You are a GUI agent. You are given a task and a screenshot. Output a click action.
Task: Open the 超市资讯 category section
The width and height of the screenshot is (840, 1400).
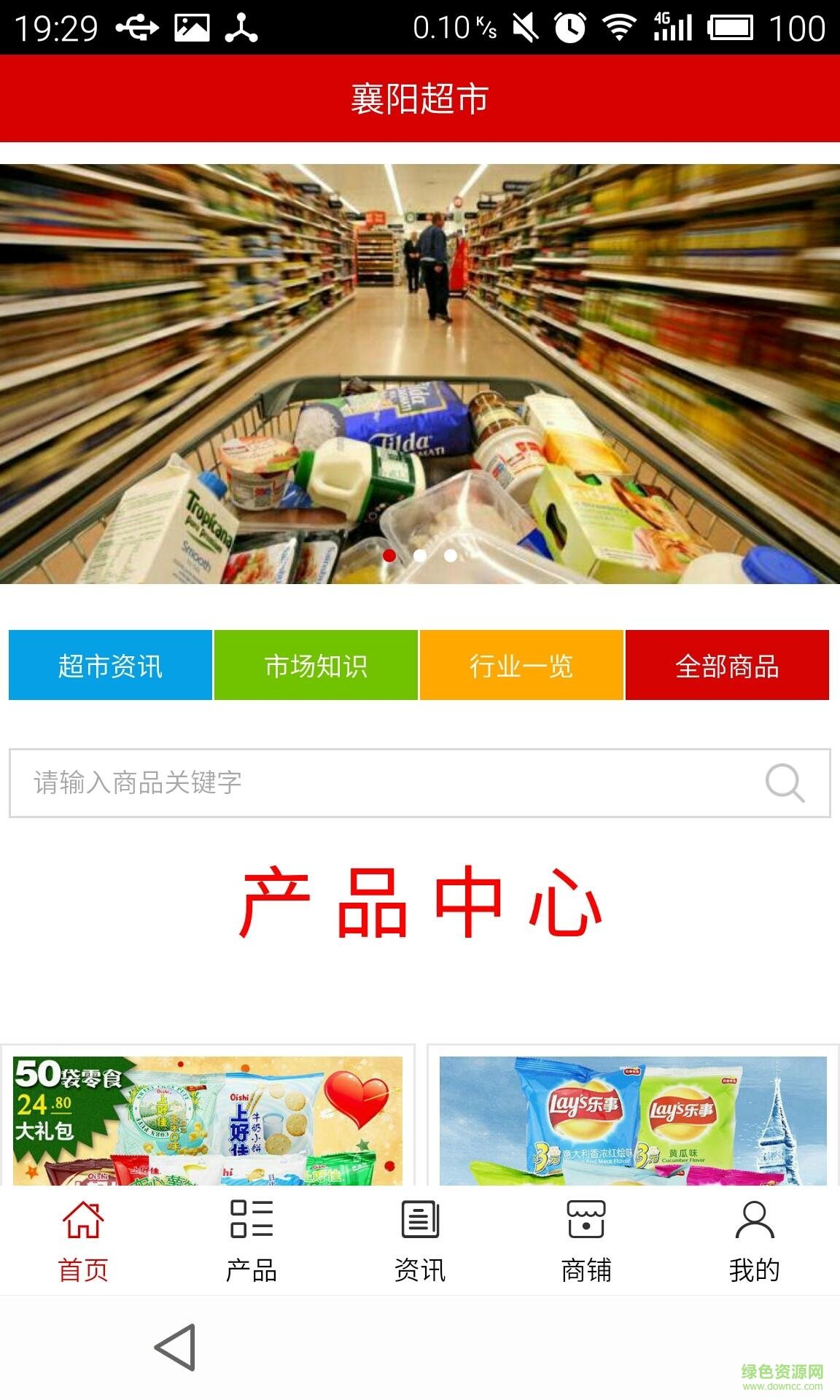[109, 664]
